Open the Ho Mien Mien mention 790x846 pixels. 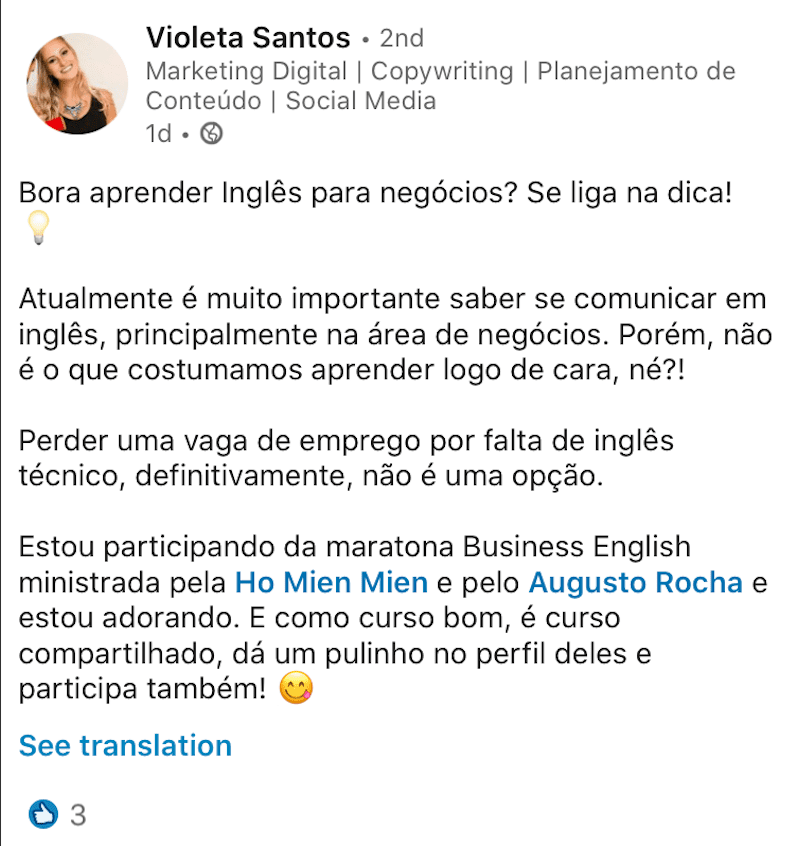(x=331, y=582)
